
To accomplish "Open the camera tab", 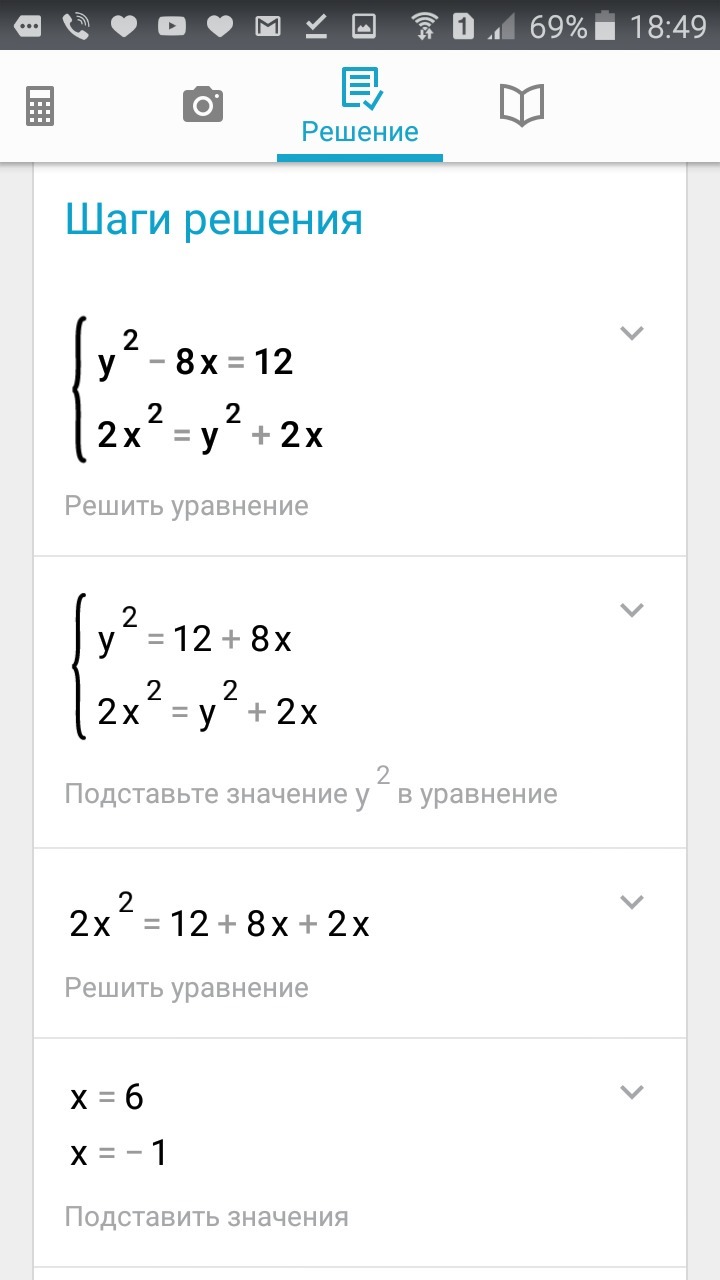I will [203, 105].
